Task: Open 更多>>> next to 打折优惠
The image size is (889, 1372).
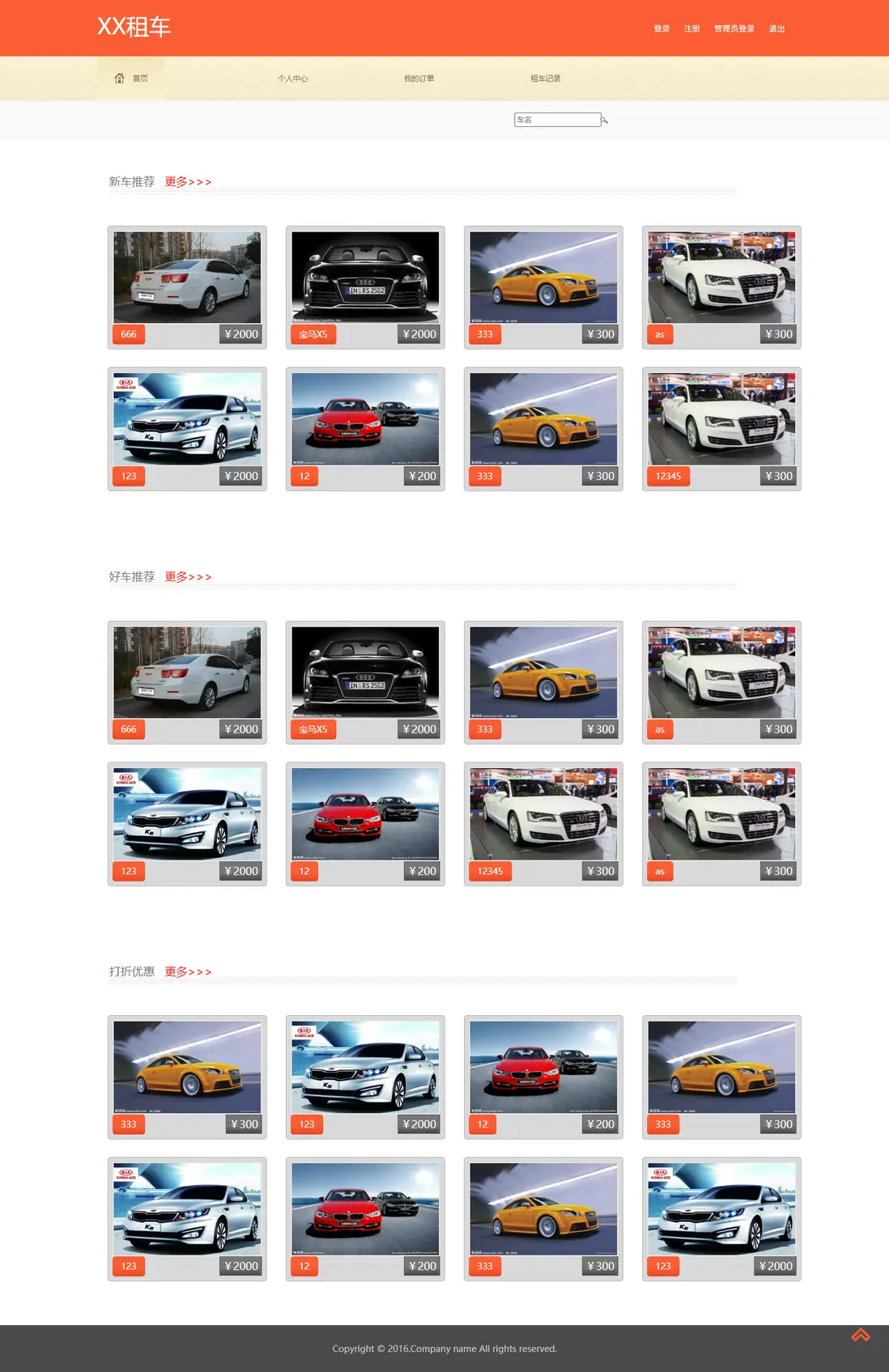Action: [188, 972]
